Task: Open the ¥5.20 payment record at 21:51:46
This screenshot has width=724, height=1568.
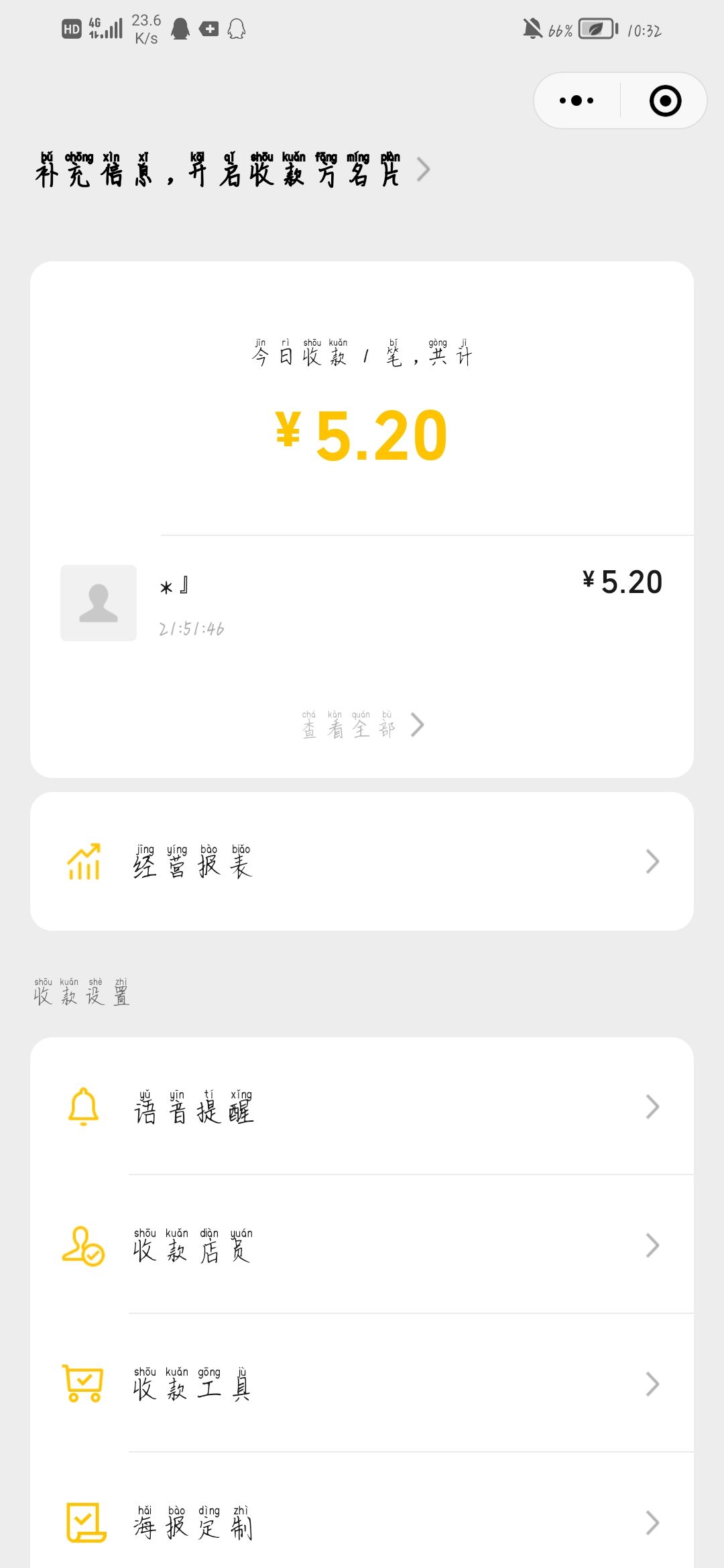Action: coord(362,602)
